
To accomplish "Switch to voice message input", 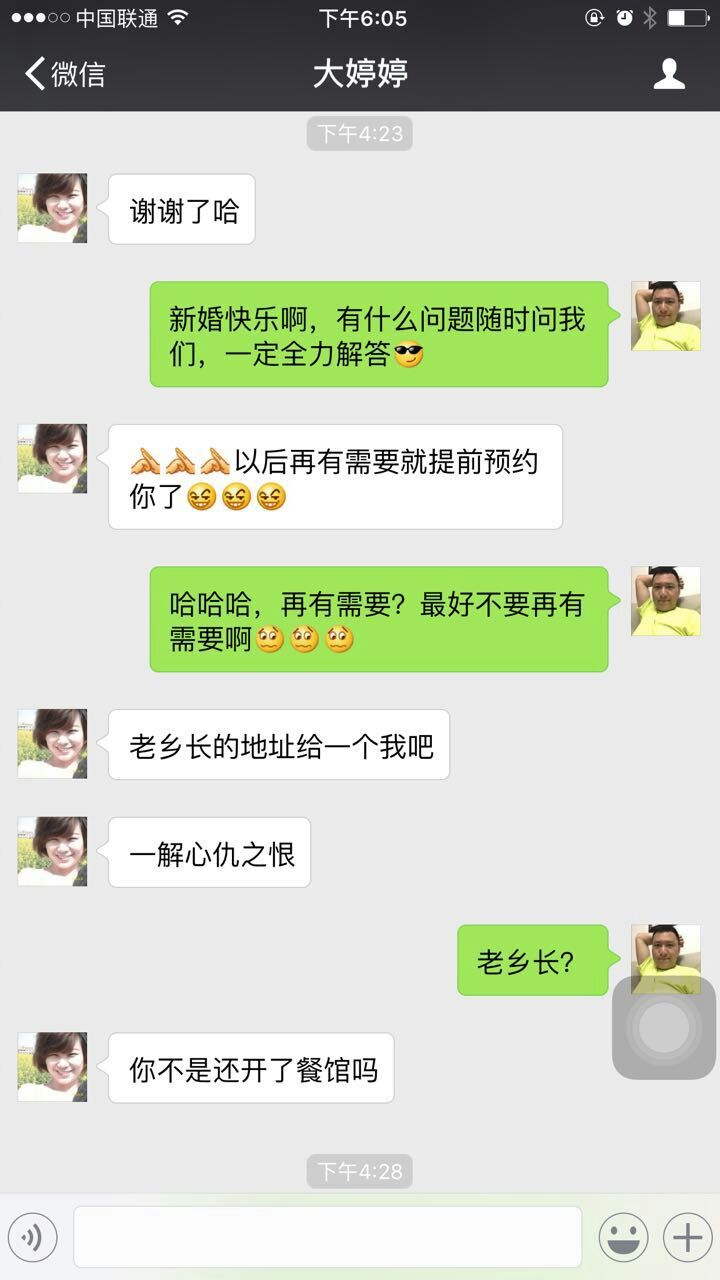I will click(x=31, y=1238).
